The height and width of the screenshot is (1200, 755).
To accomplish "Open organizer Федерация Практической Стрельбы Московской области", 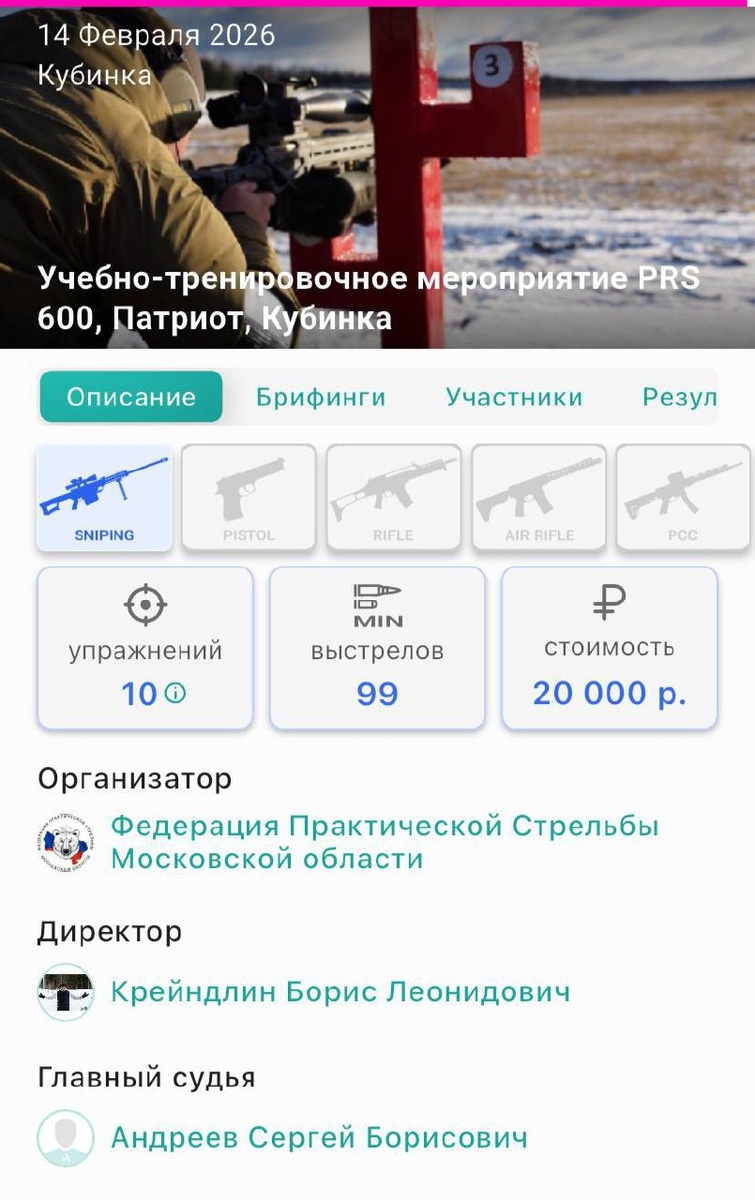I will [x=384, y=842].
